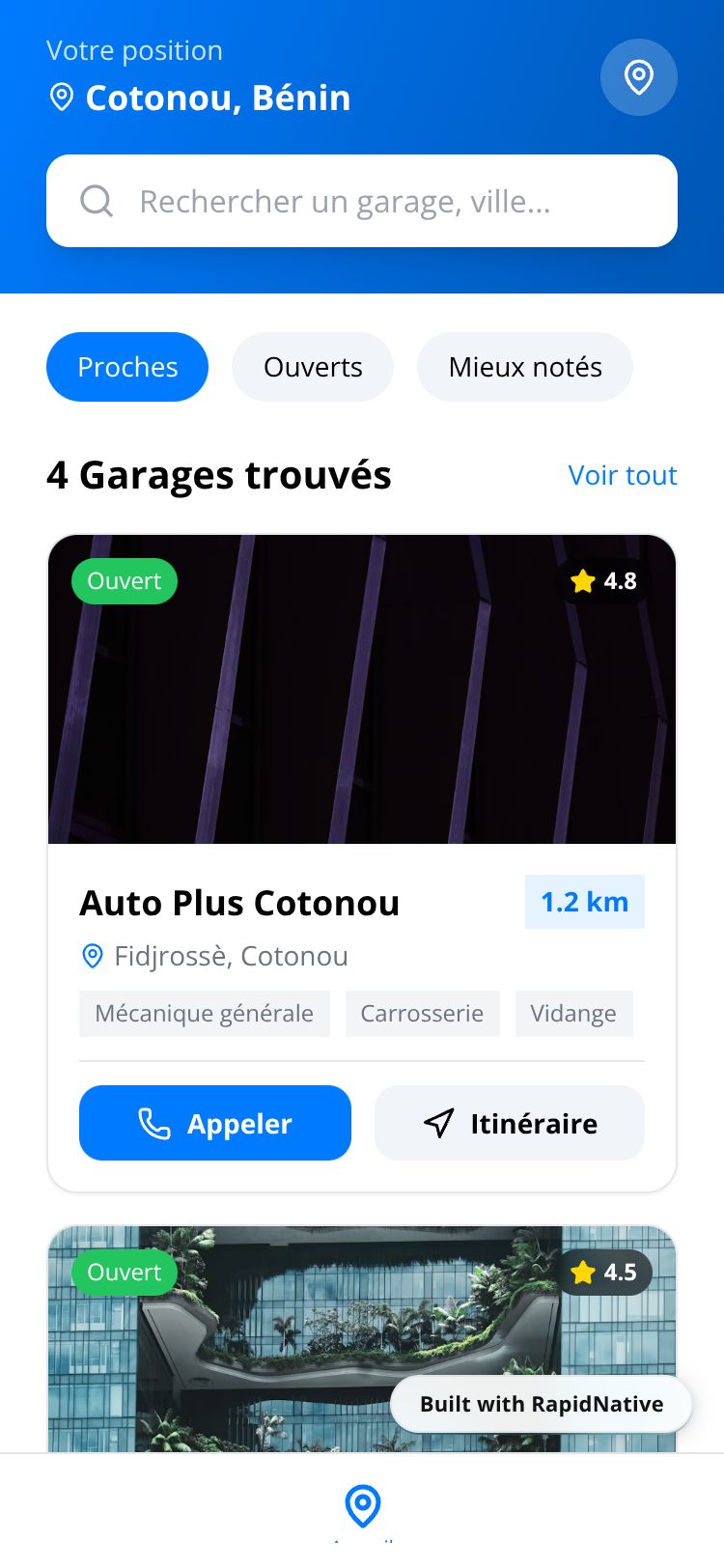Show Mieux notés garages
Image resolution: width=724 pixels, height=1568 pixels.
[x=524, y=367]
